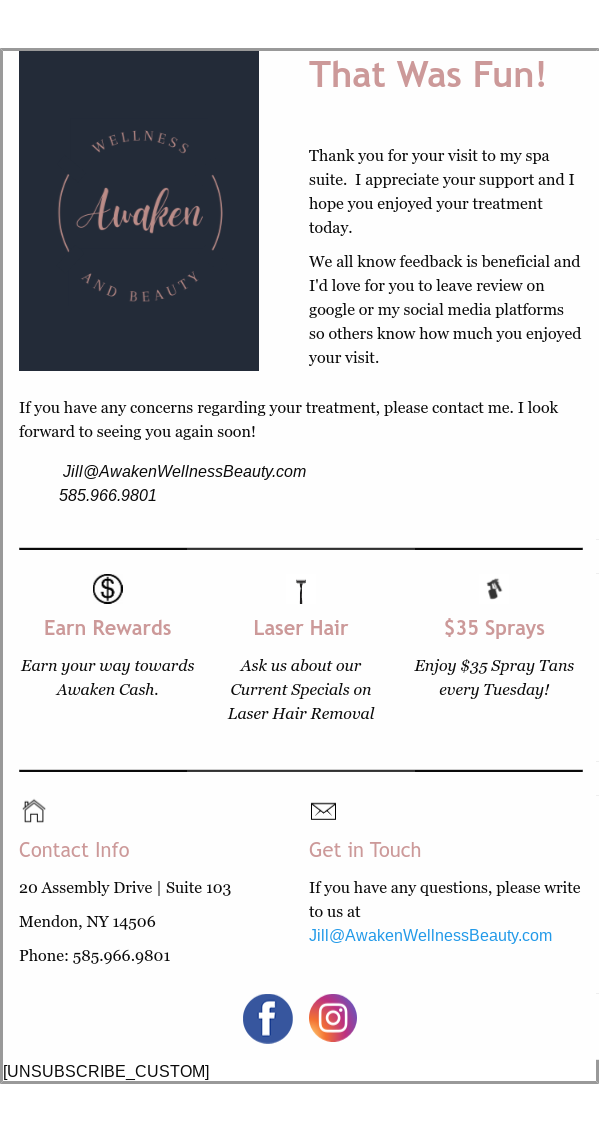Viewport: 602px width, 1135px height.
Task: Open the Facebook page icon
Action: point(268,1019)
